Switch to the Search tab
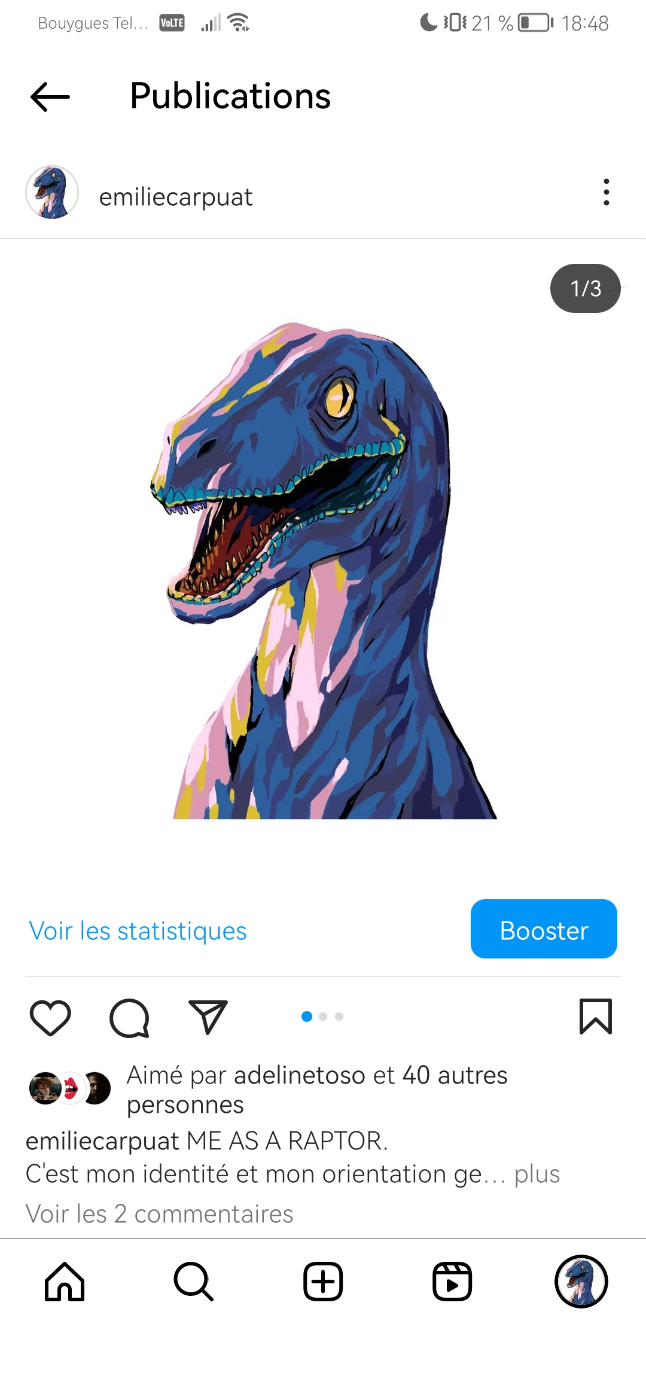This screenshot has width=646, height=1400. (193, 1282)
